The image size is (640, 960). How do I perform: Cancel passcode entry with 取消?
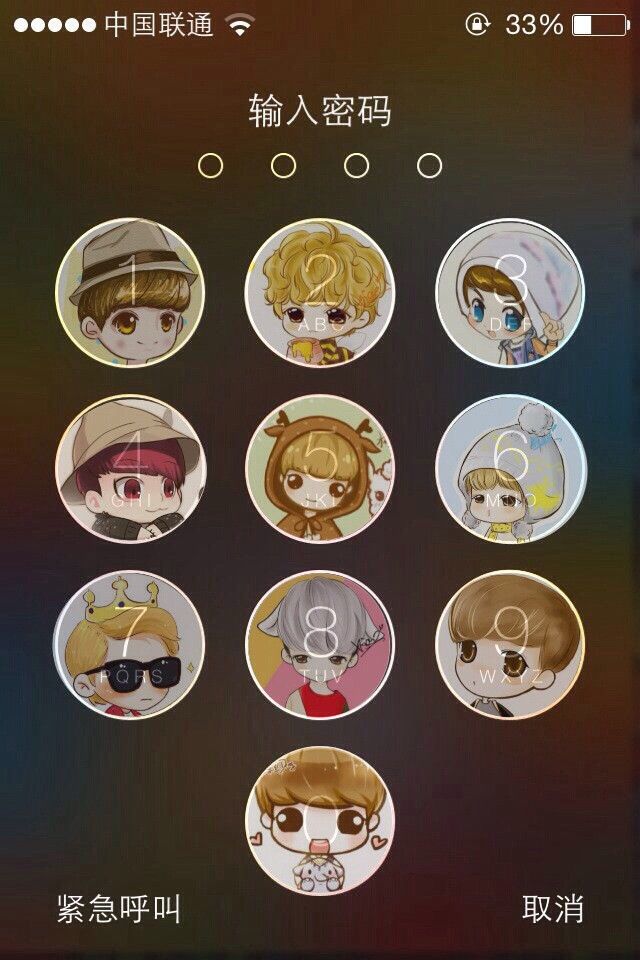(x=553, y=909)
